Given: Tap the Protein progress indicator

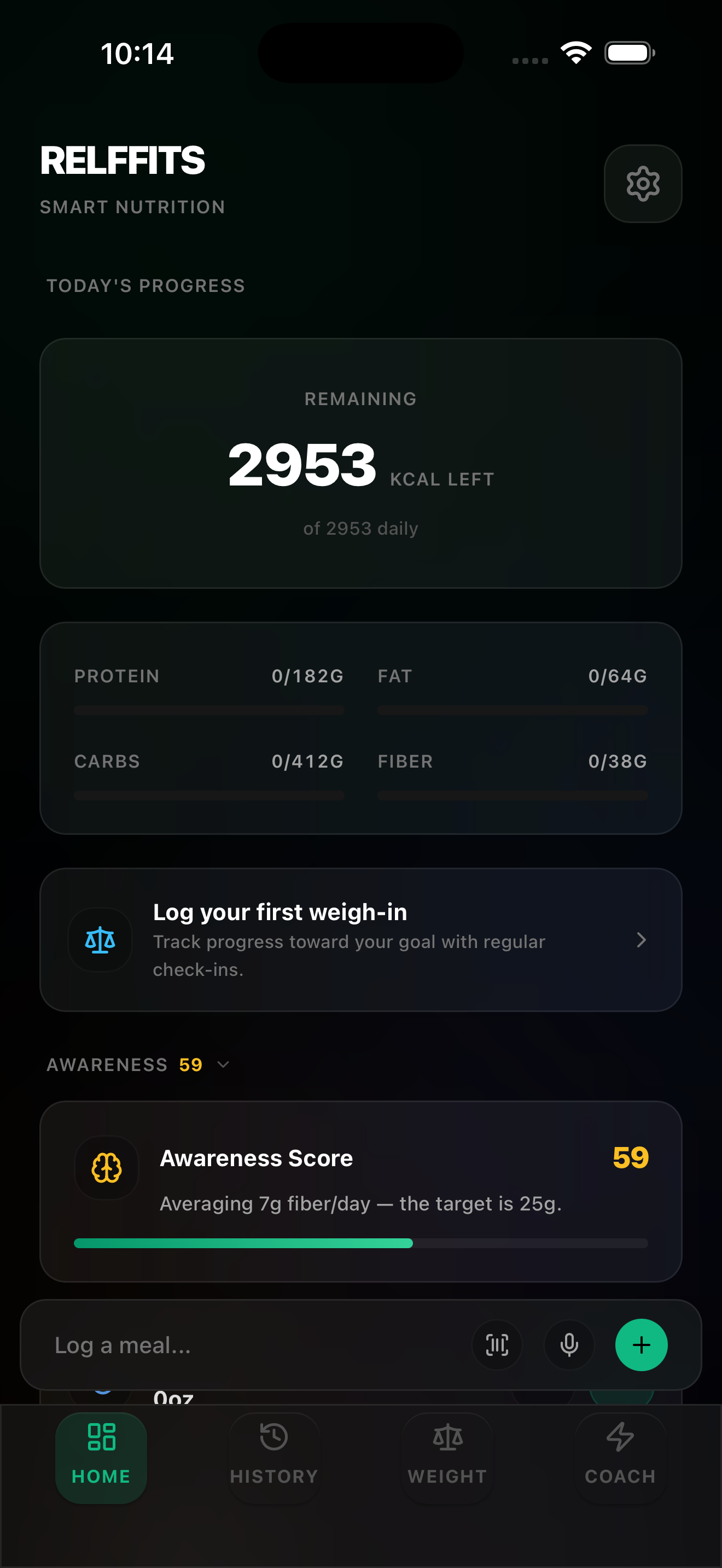Looking at the screenshot, I should [x=209, y=710].
